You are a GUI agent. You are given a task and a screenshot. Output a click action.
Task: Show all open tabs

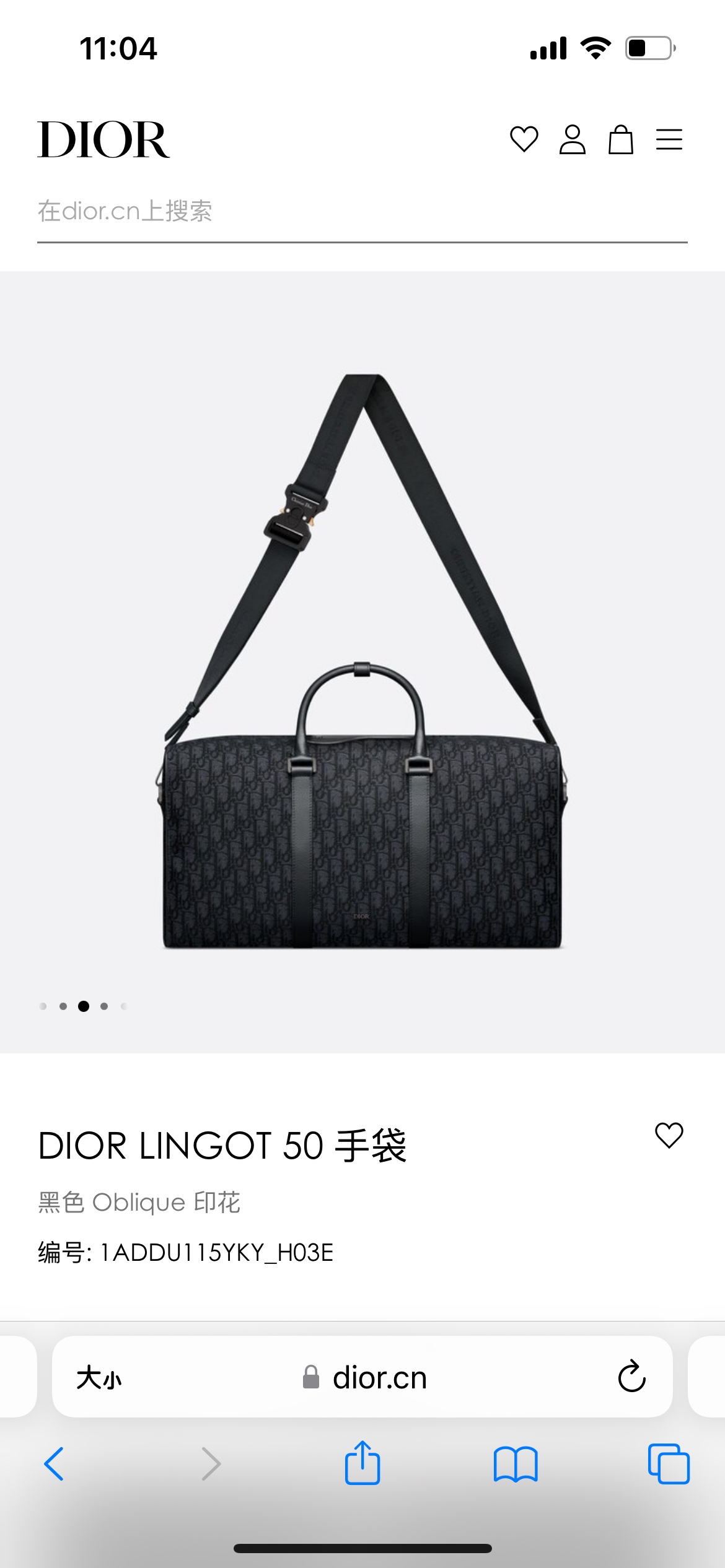pos(668,1464)
